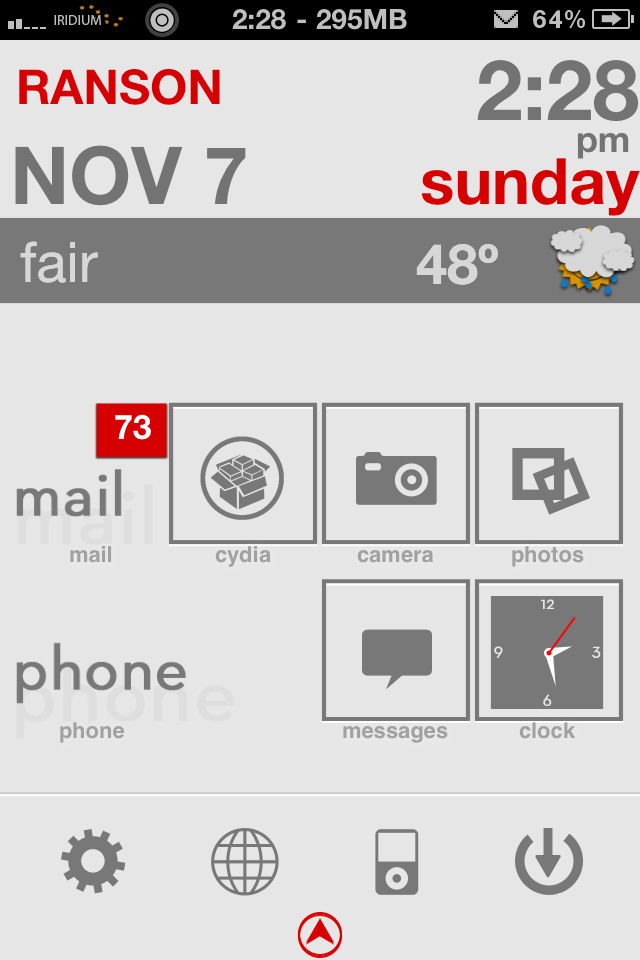
Task: Open the clock app
Action: 548,651
